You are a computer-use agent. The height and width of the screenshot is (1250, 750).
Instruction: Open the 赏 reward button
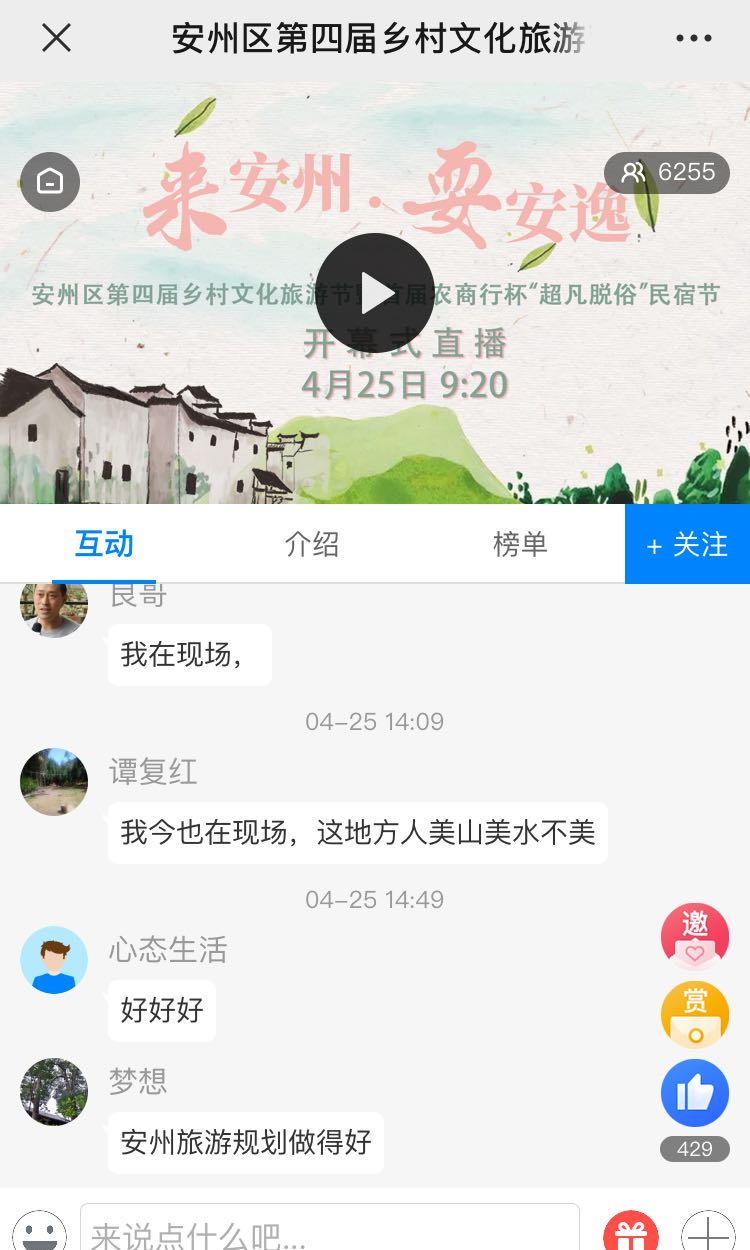tap(695, 1014)
